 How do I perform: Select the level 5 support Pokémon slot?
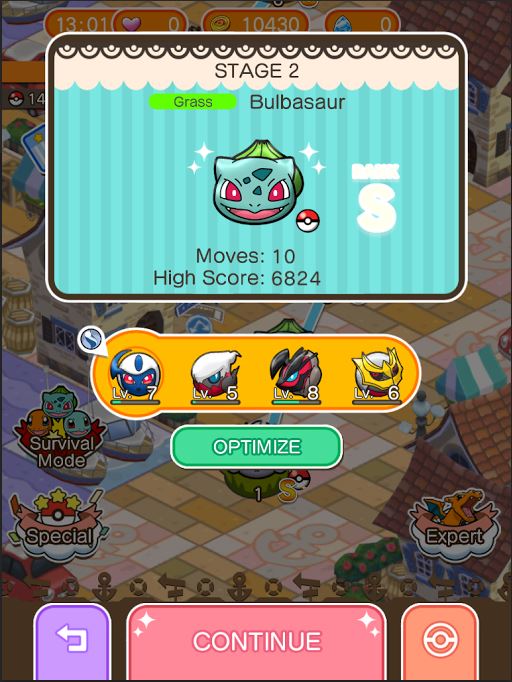click(215, 376)
